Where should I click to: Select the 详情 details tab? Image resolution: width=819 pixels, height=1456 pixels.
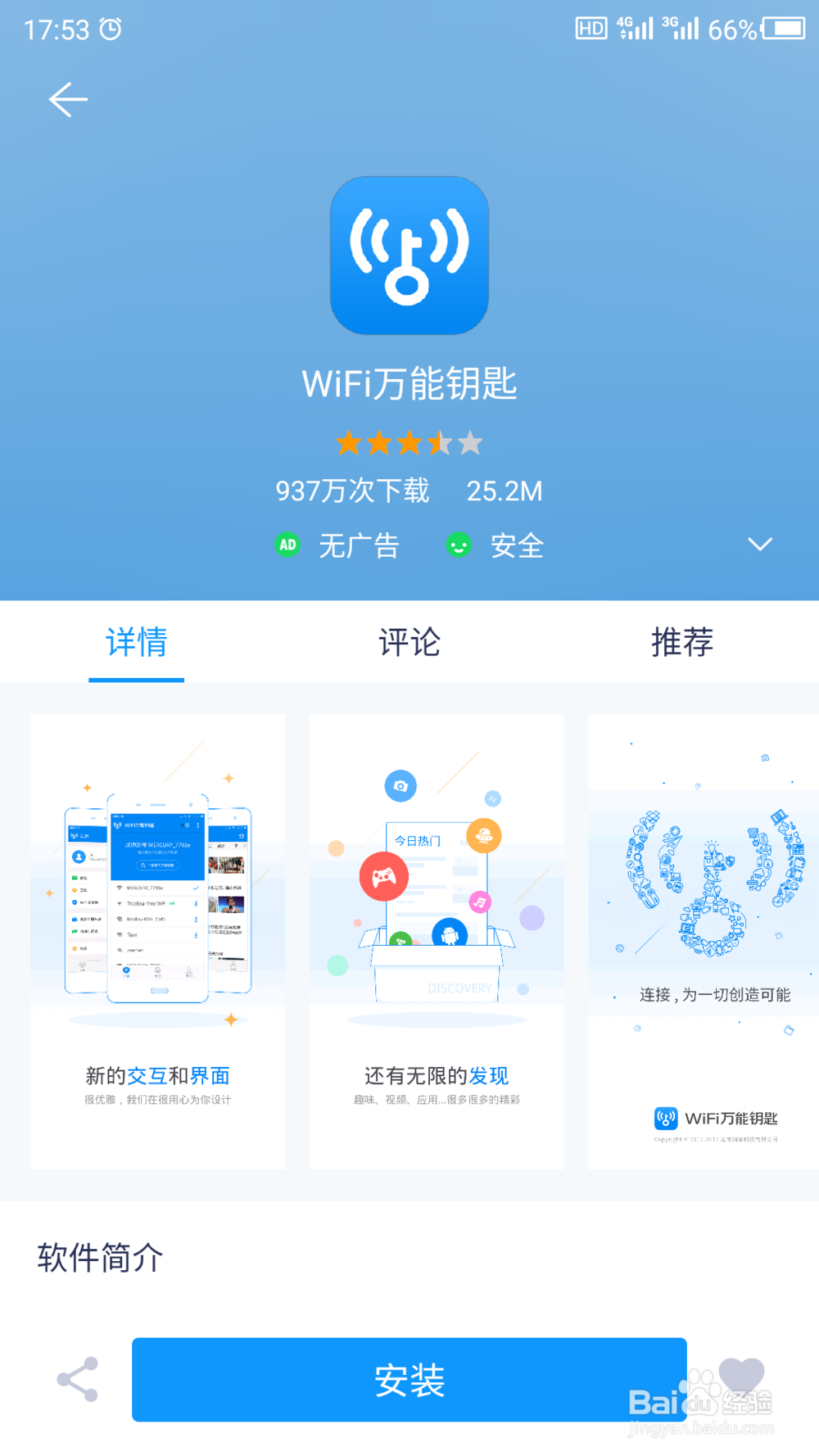(x=136, y=644)
